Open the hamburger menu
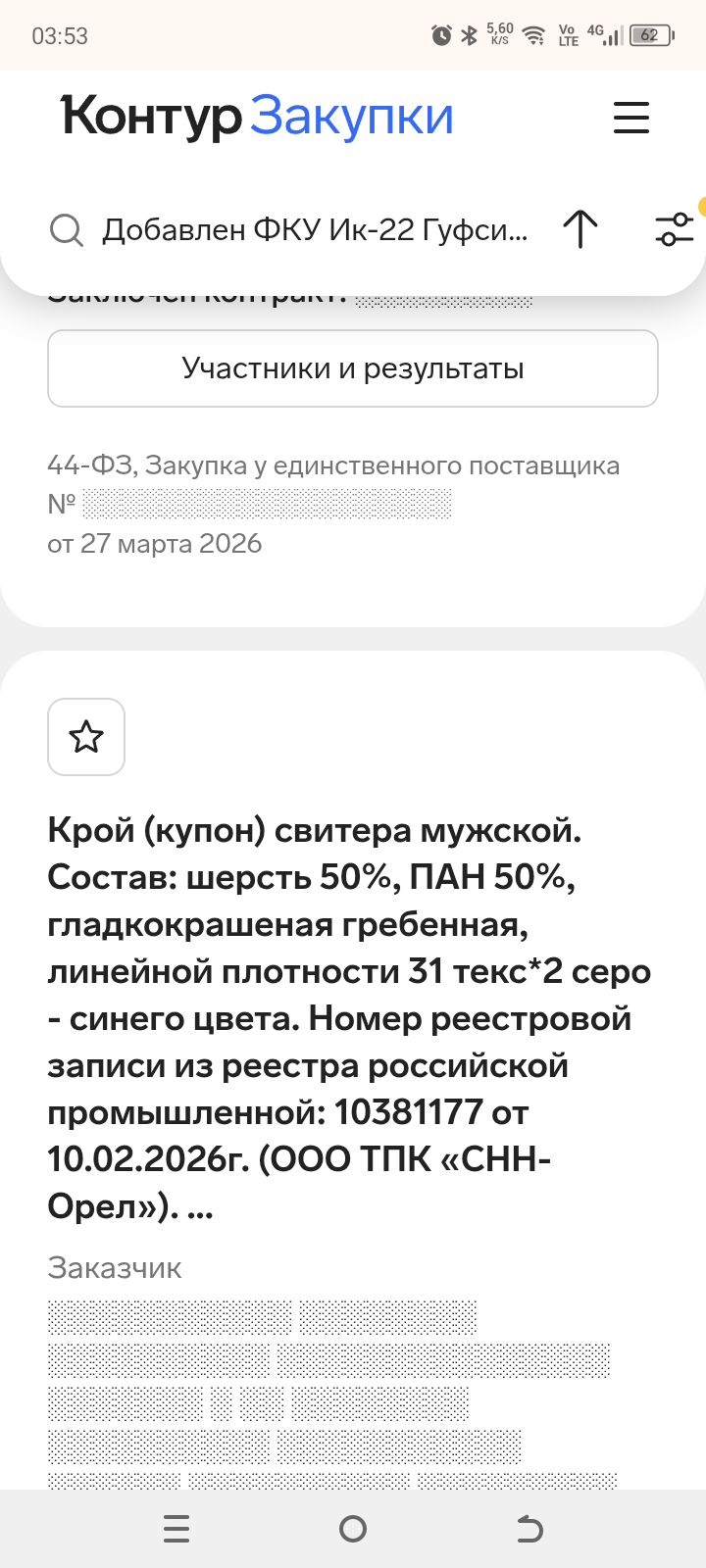The width and height of the screenshot is (706, 1568). (631, 118)
